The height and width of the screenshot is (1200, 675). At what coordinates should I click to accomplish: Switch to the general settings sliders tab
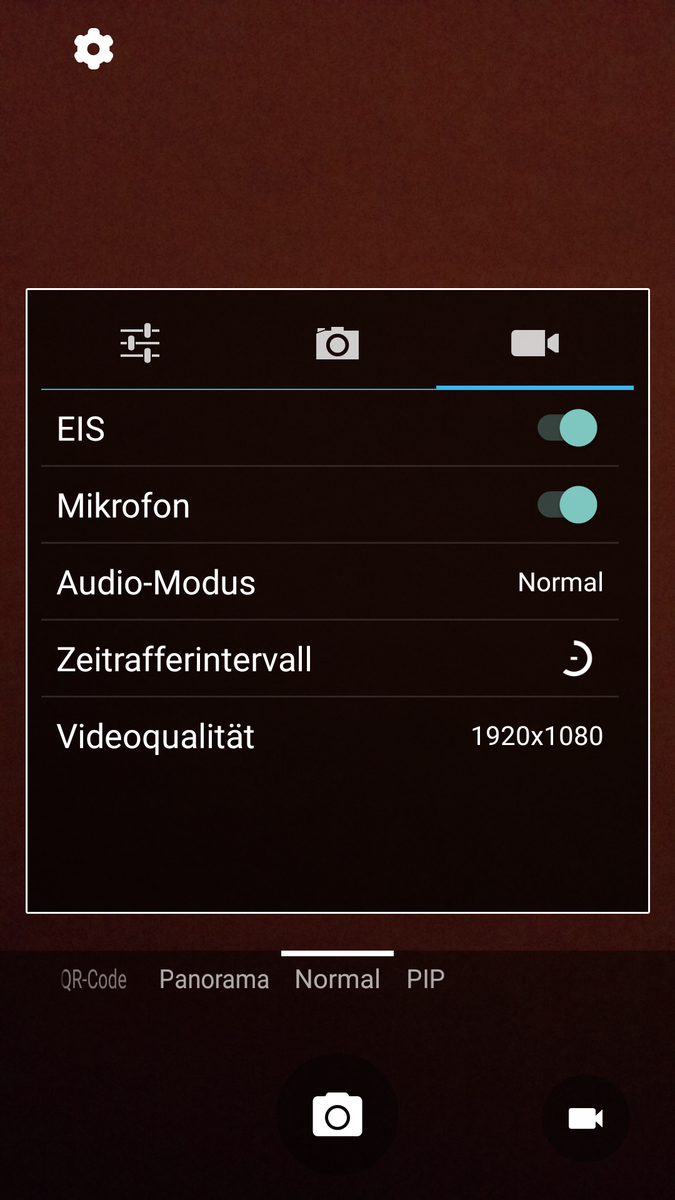tap(140, 344)
